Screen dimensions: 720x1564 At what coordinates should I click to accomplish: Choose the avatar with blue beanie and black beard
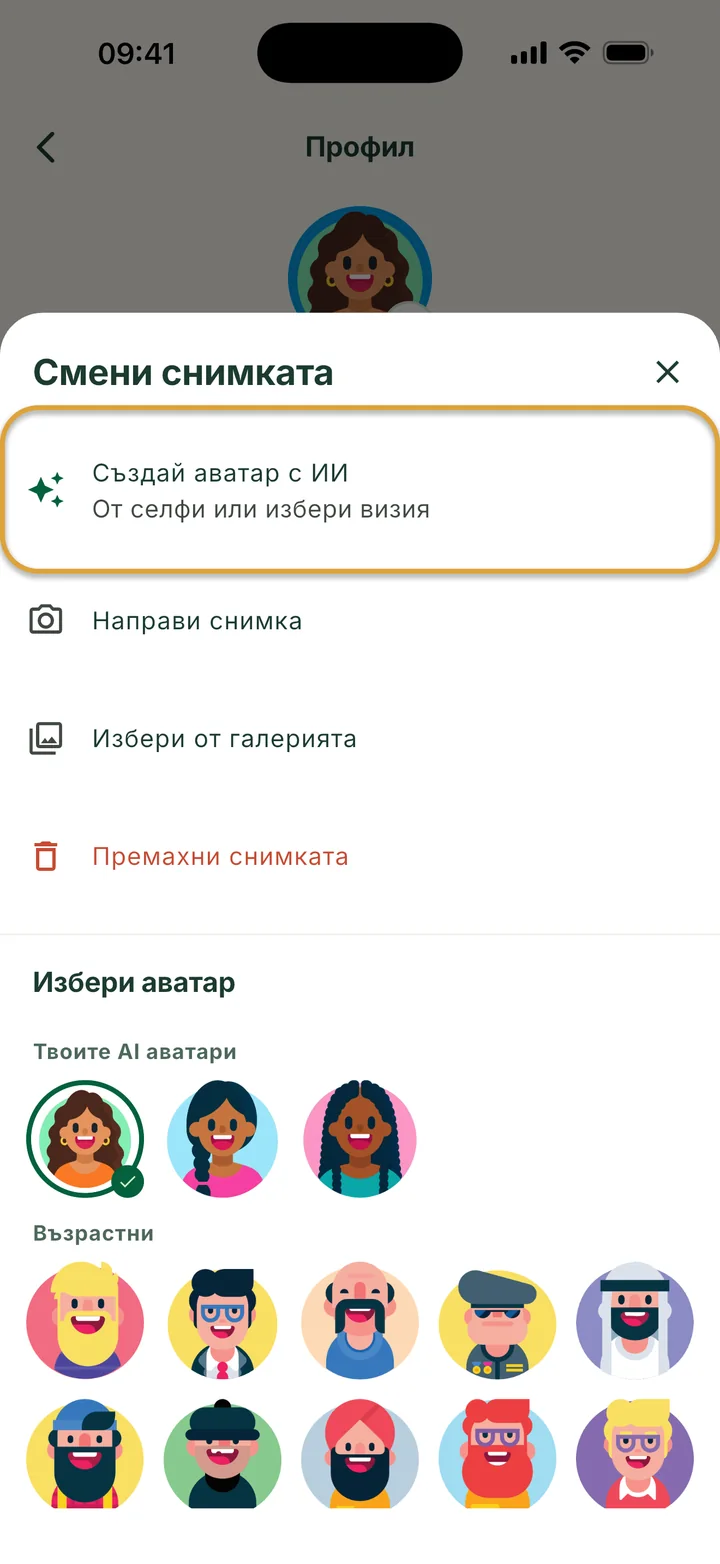(85, 1455)
